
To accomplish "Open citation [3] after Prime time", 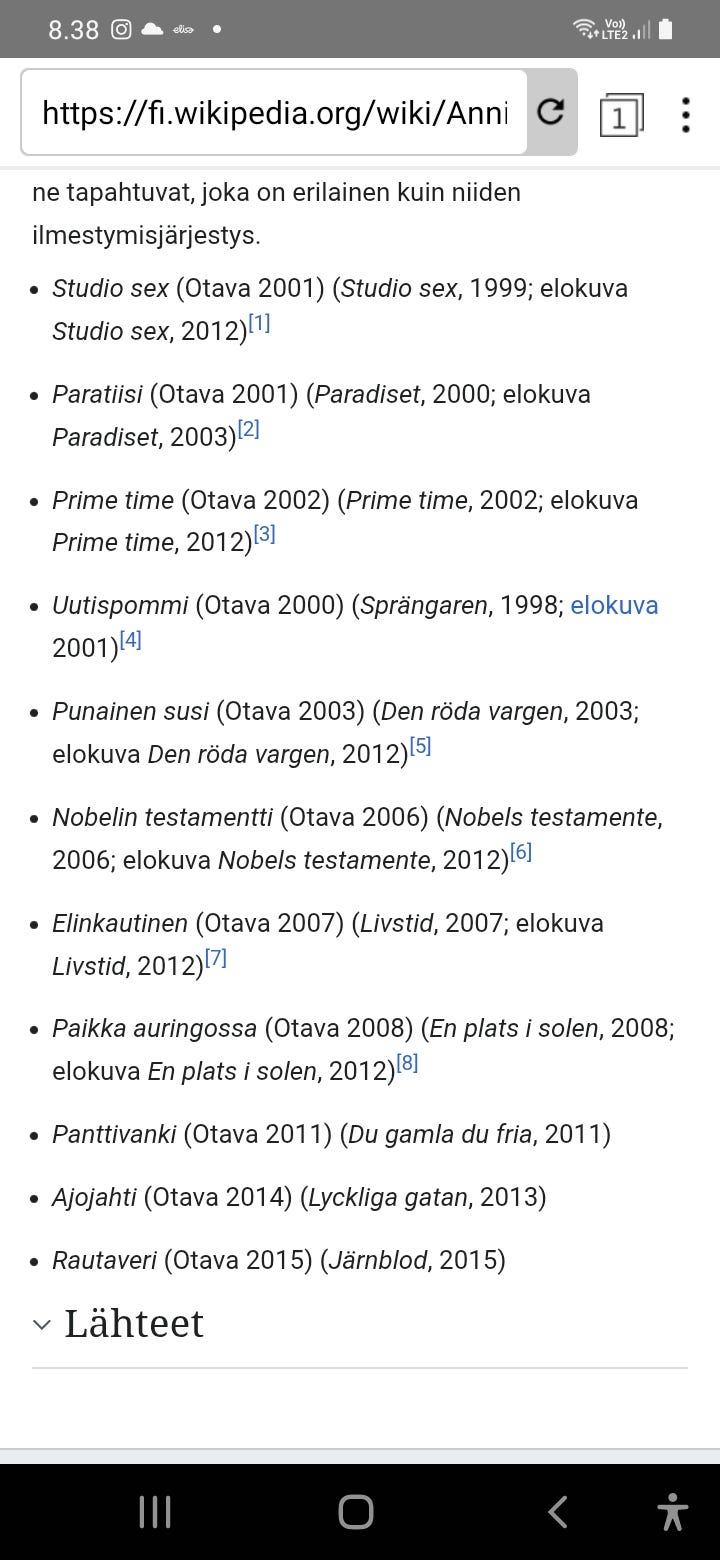I will click(264, 535).
